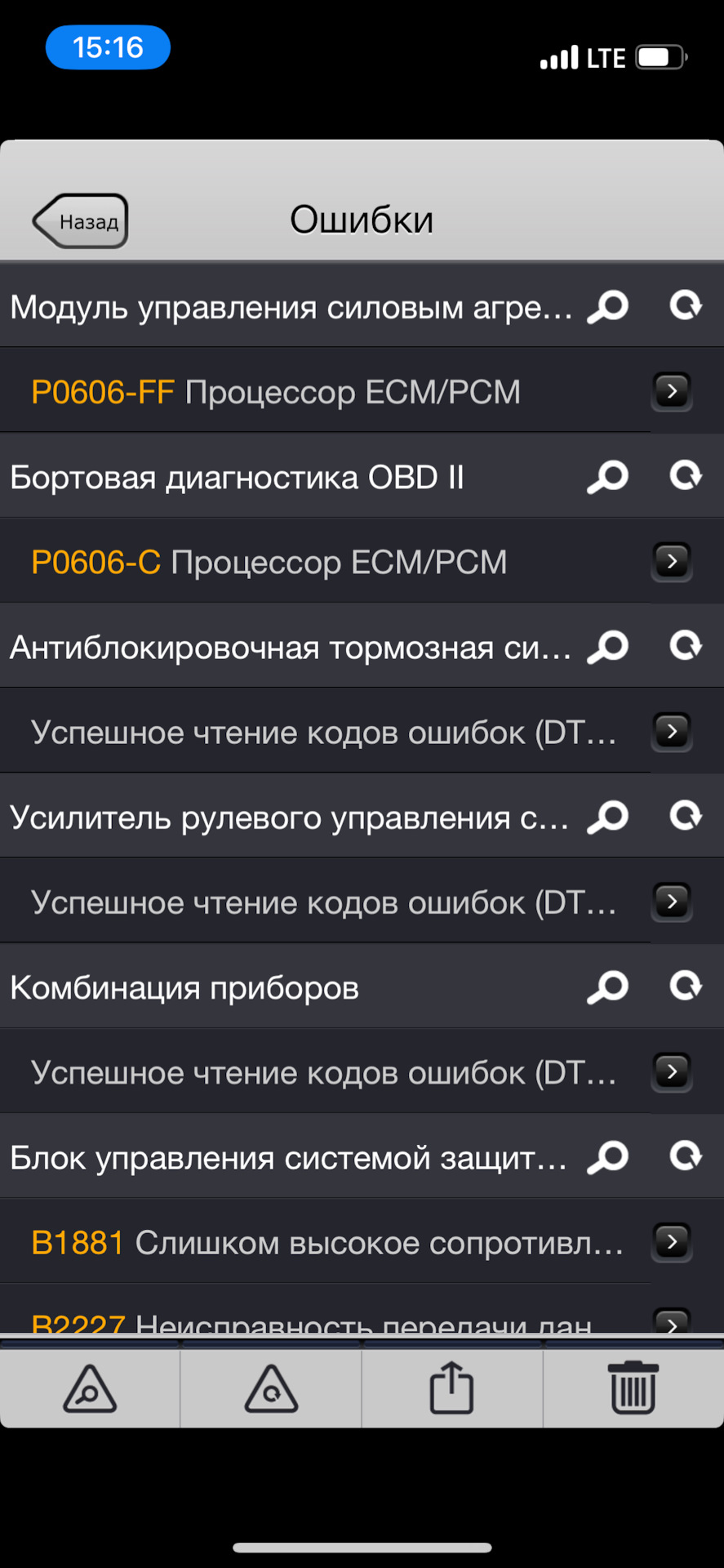Tap the Назад back button
The height and width of the screenshot is (1568, 724).
[81, 220]
